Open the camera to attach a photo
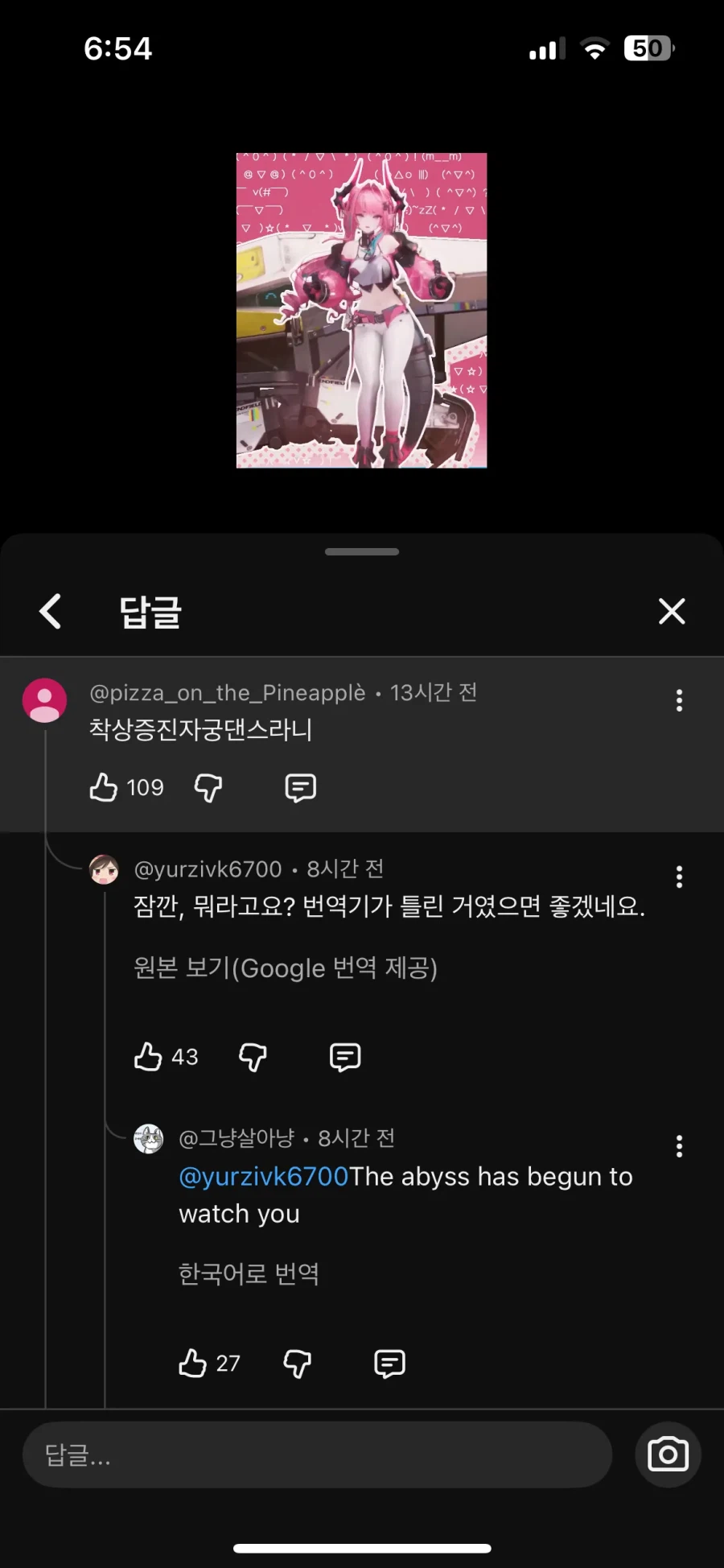This screenshot has height=1568, width=724. click(x=667, y=1455)
